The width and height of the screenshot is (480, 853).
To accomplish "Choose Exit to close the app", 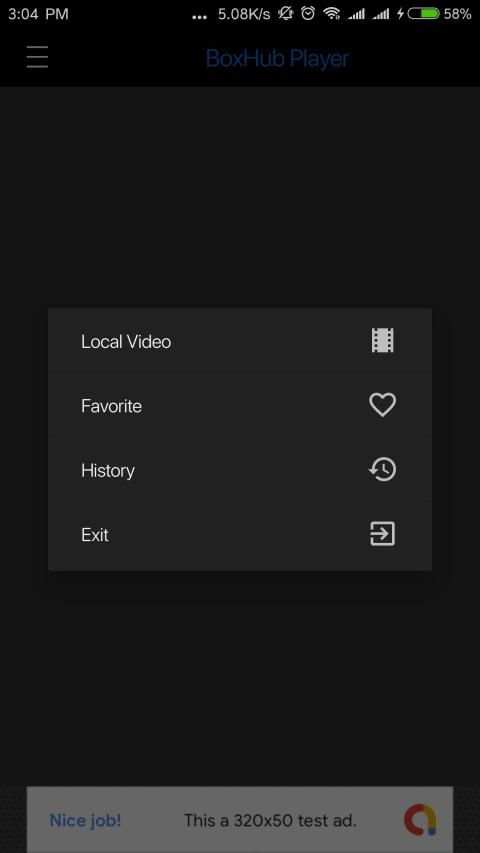I will click(240, 534).
